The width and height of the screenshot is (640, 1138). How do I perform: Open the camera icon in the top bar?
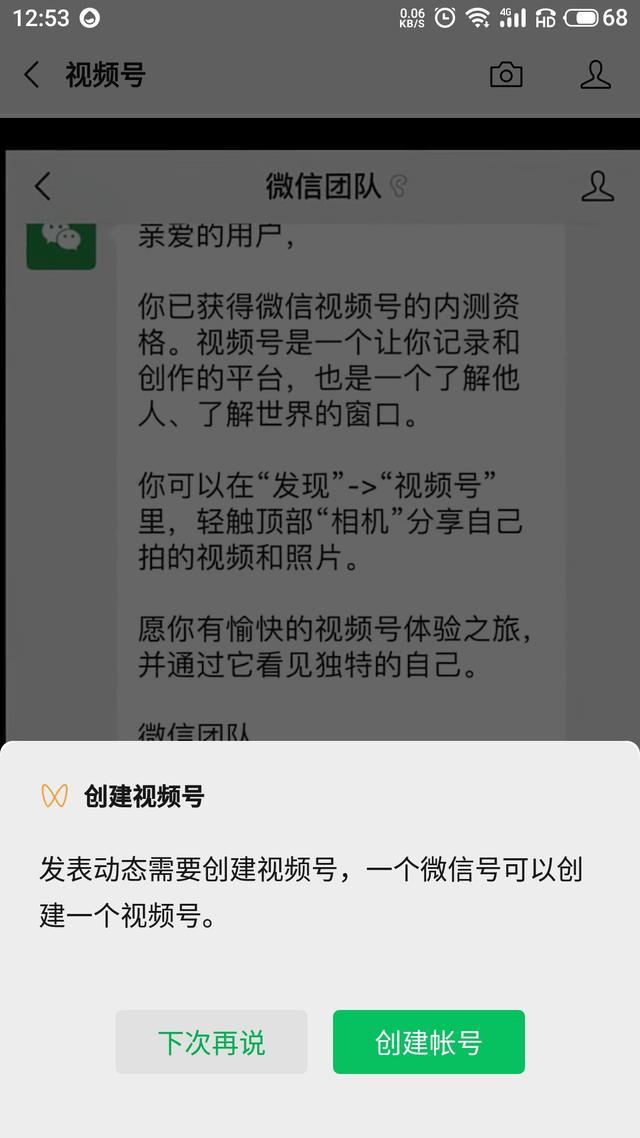(x=506, y=75)
